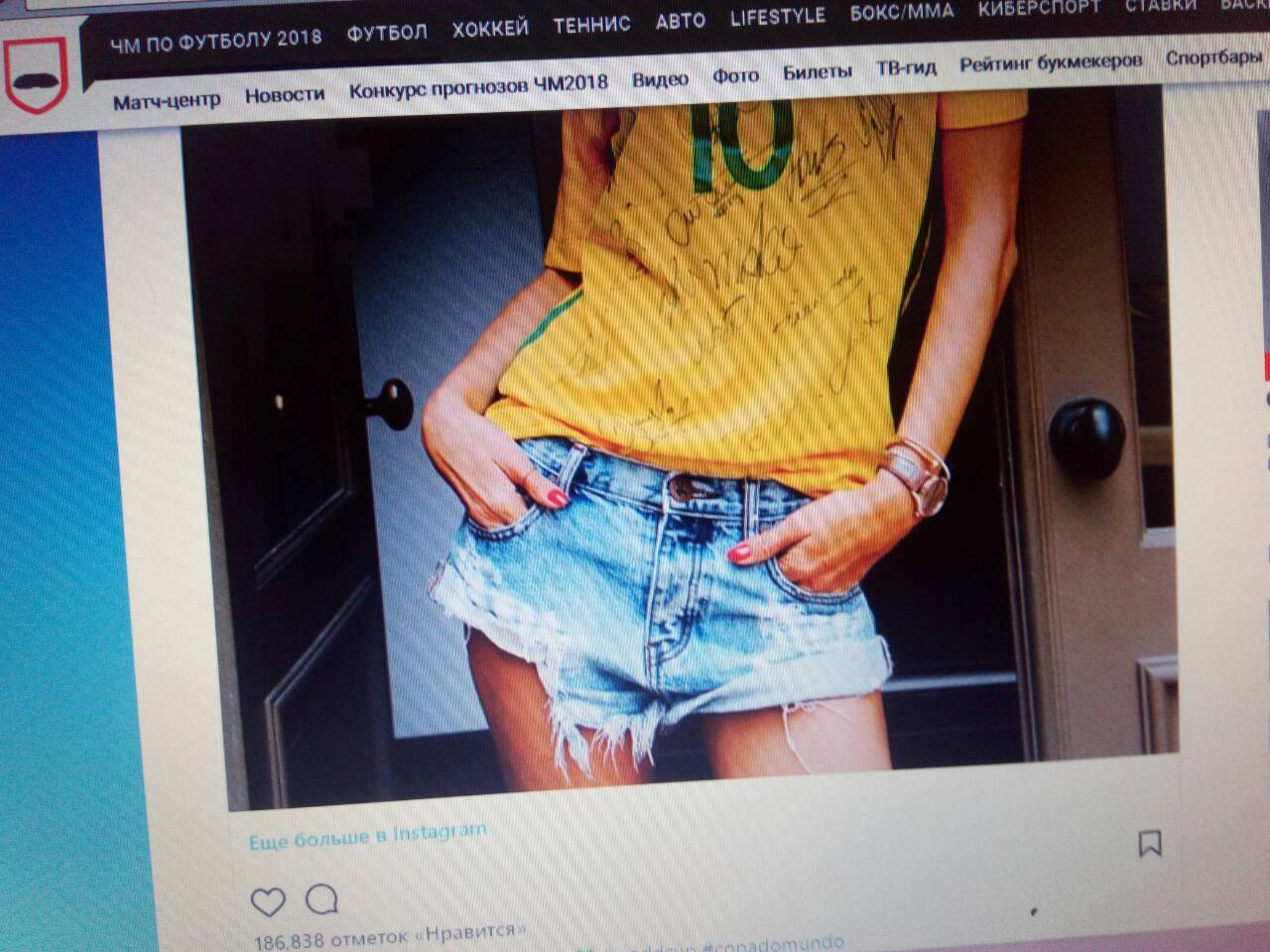Open Конкурс прогнозов ЧМ2018
Screen dimensions: 1270x952
(477, 88)
